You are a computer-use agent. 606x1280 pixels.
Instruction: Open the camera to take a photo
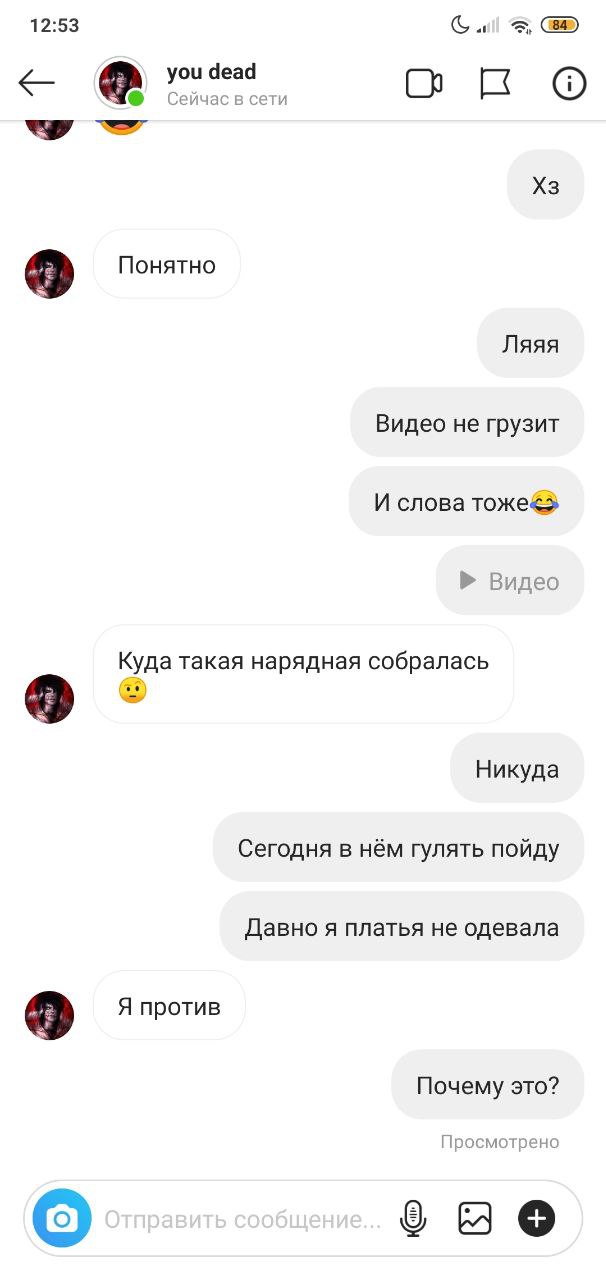[61, 1218]
